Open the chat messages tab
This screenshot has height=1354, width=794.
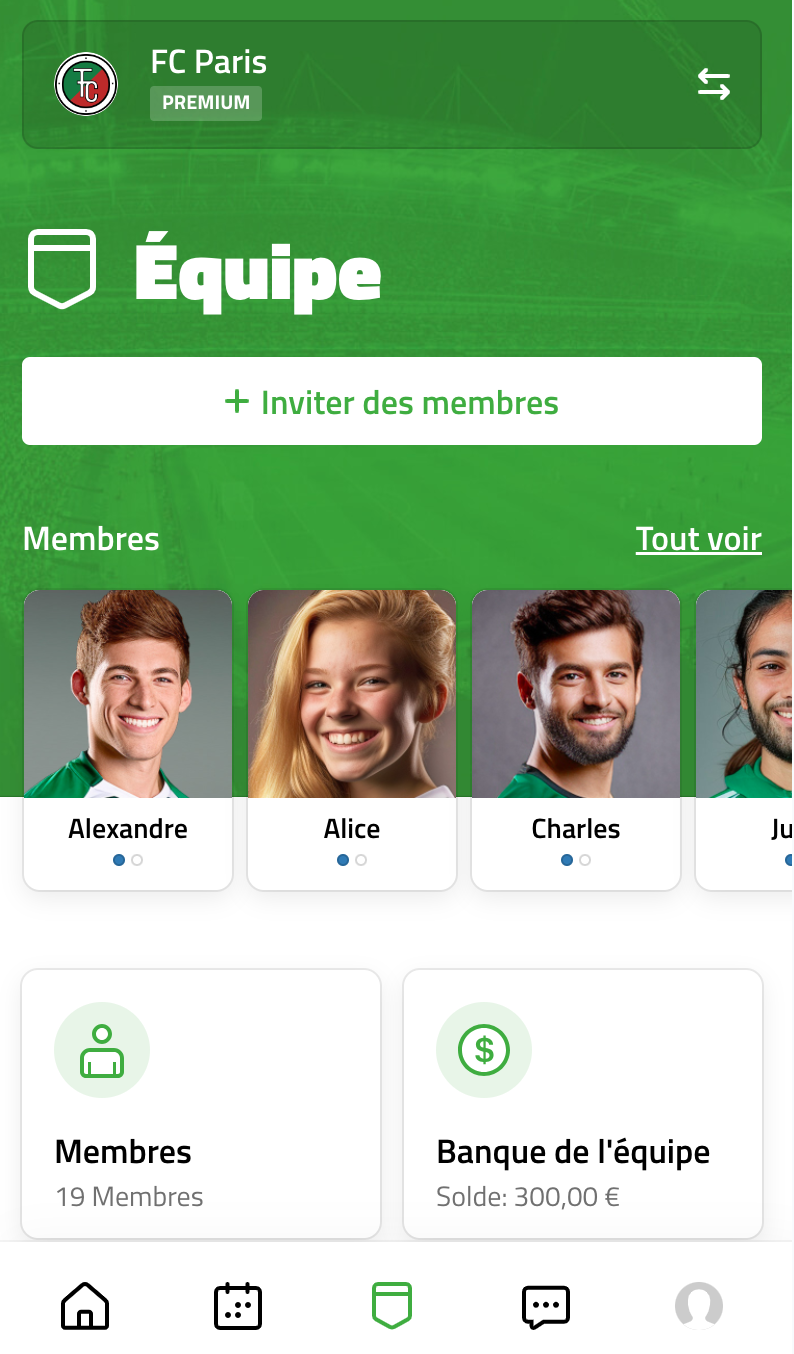click(545, 1306)
